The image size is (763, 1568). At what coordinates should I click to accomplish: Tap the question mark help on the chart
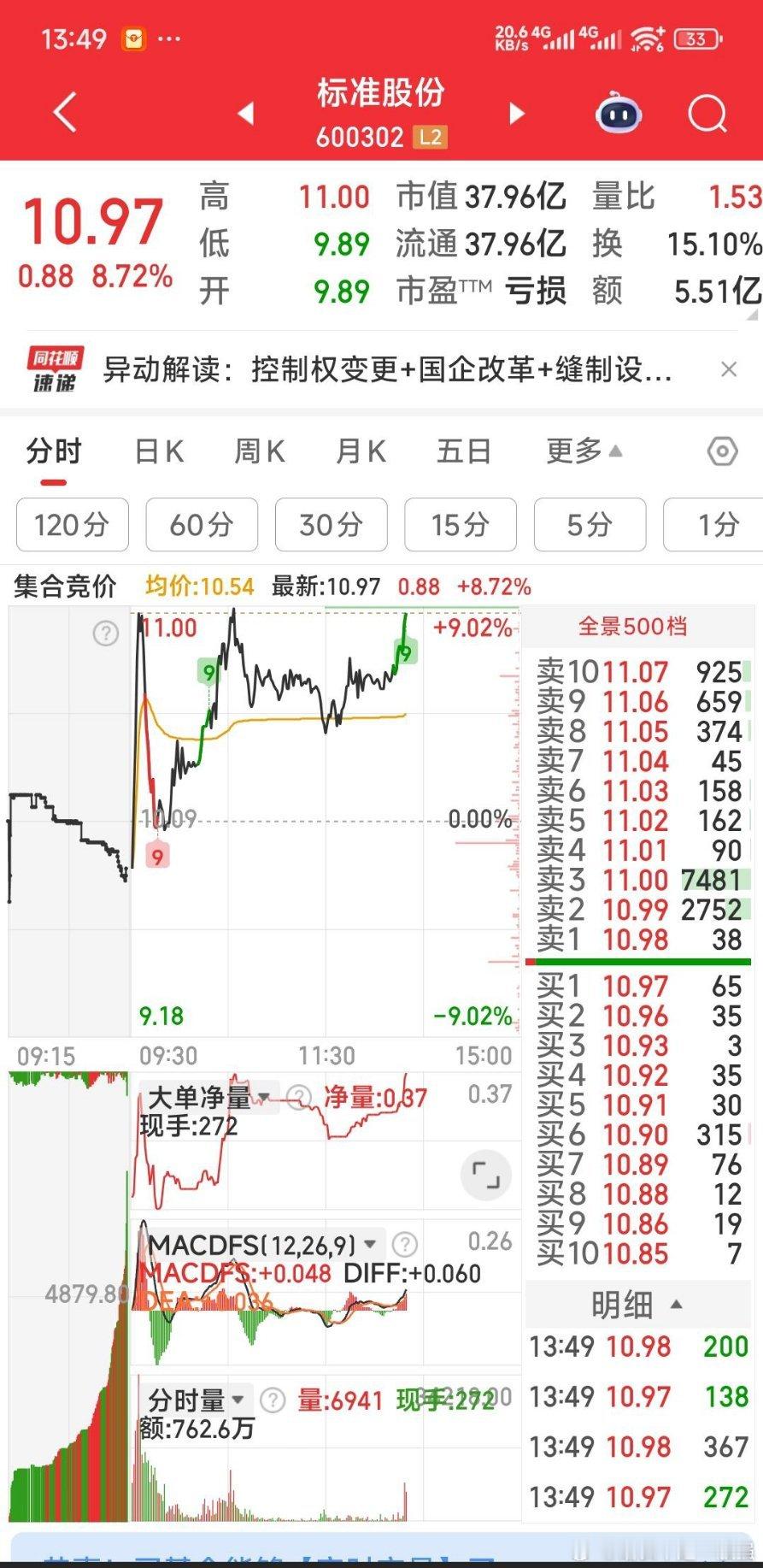[x=104, y=634]
